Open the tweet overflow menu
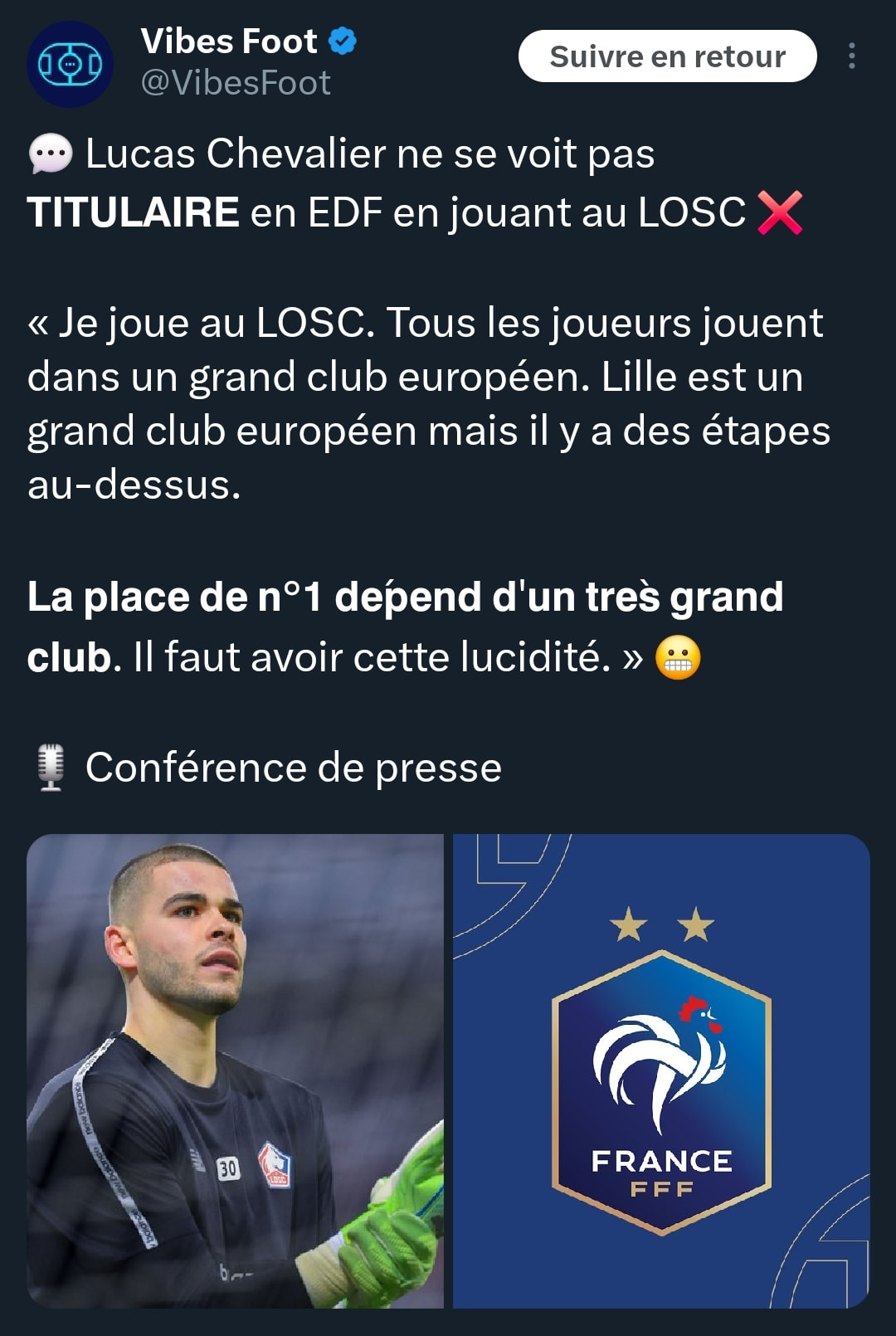The width and height of the screenshot is (896, 1336). pos(851,56)
